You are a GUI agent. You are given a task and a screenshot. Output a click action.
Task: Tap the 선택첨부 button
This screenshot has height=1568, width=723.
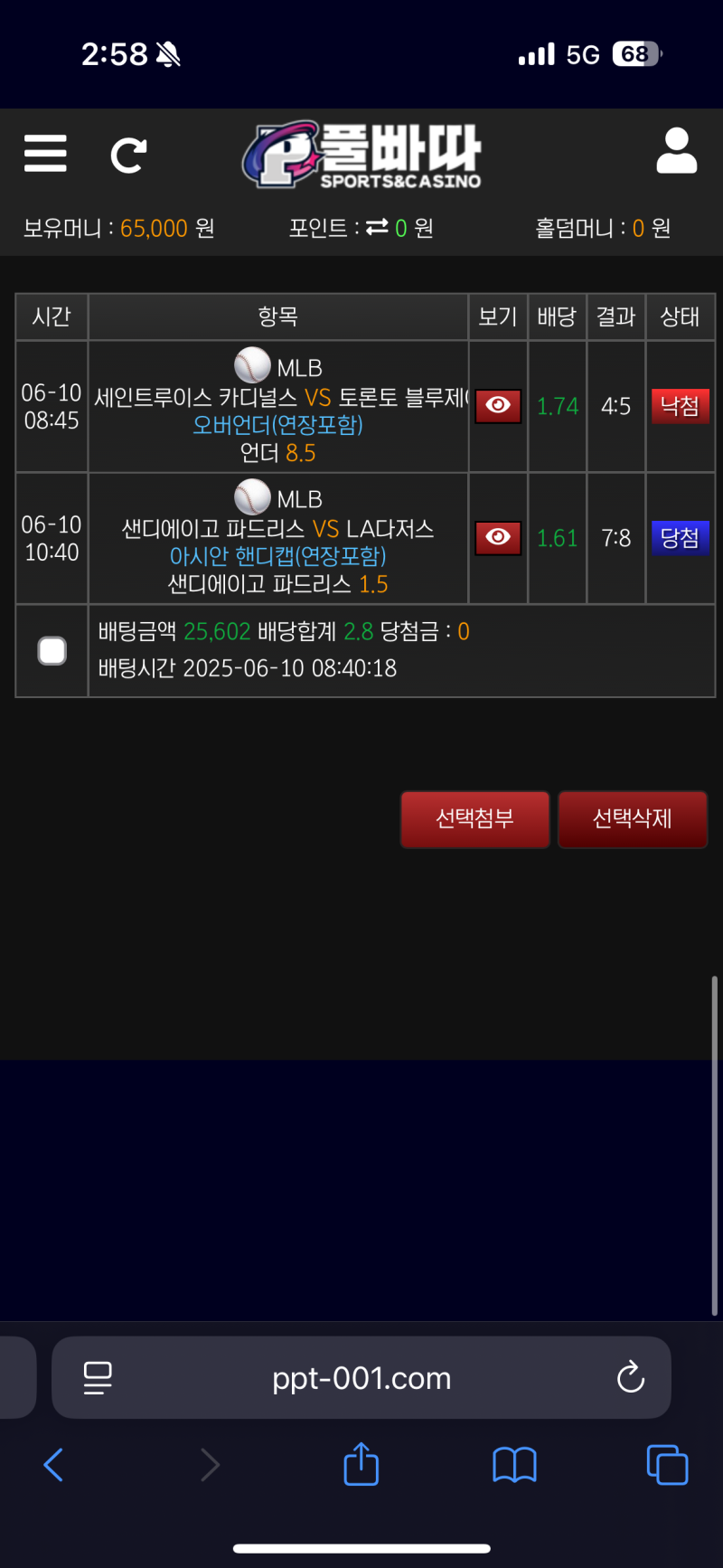(474, 819)
